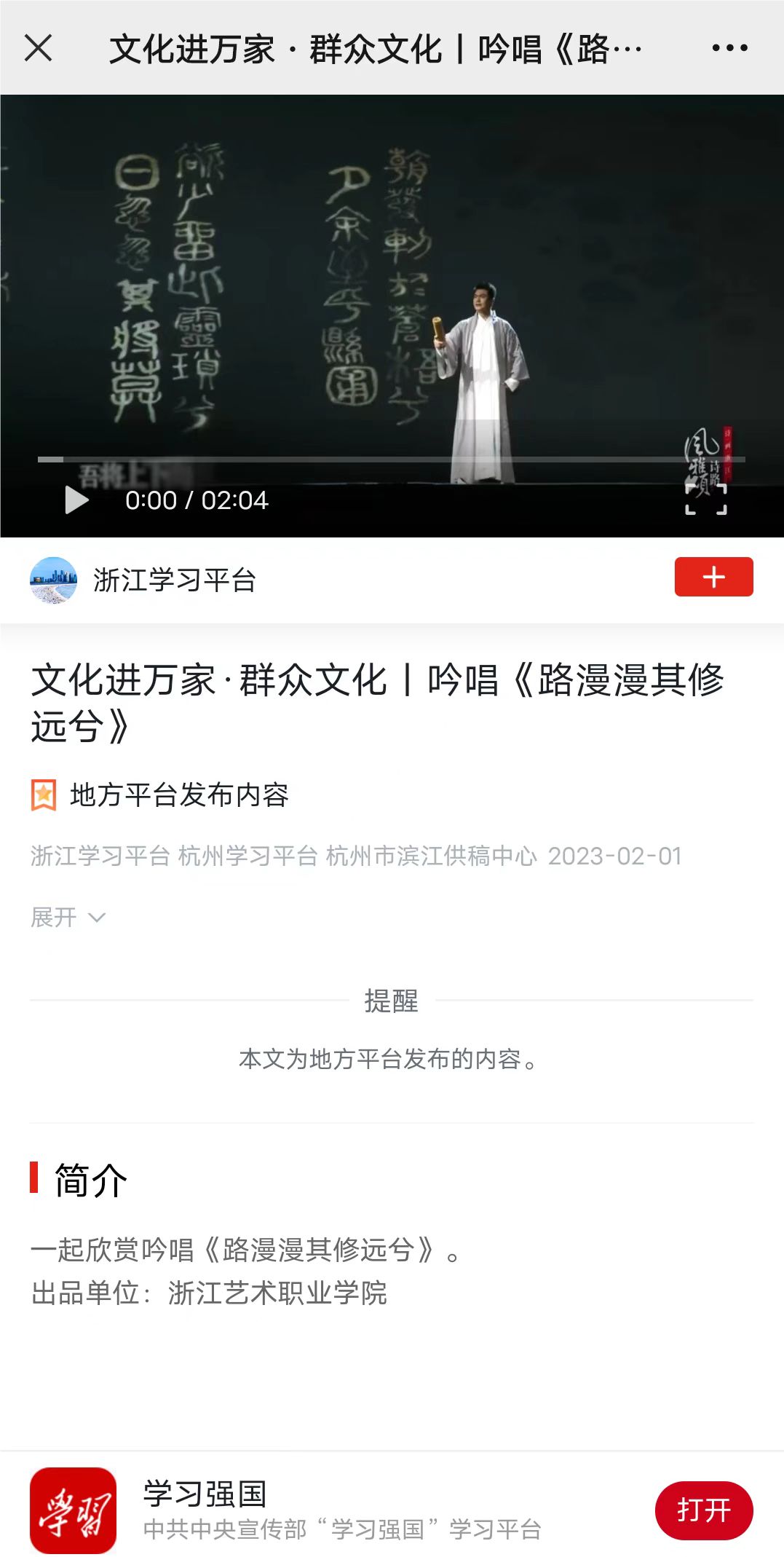This screenshot has height=1557, width=784.
Task: Open the three-dot overflow menu
Action: click(x=729, y=48)
